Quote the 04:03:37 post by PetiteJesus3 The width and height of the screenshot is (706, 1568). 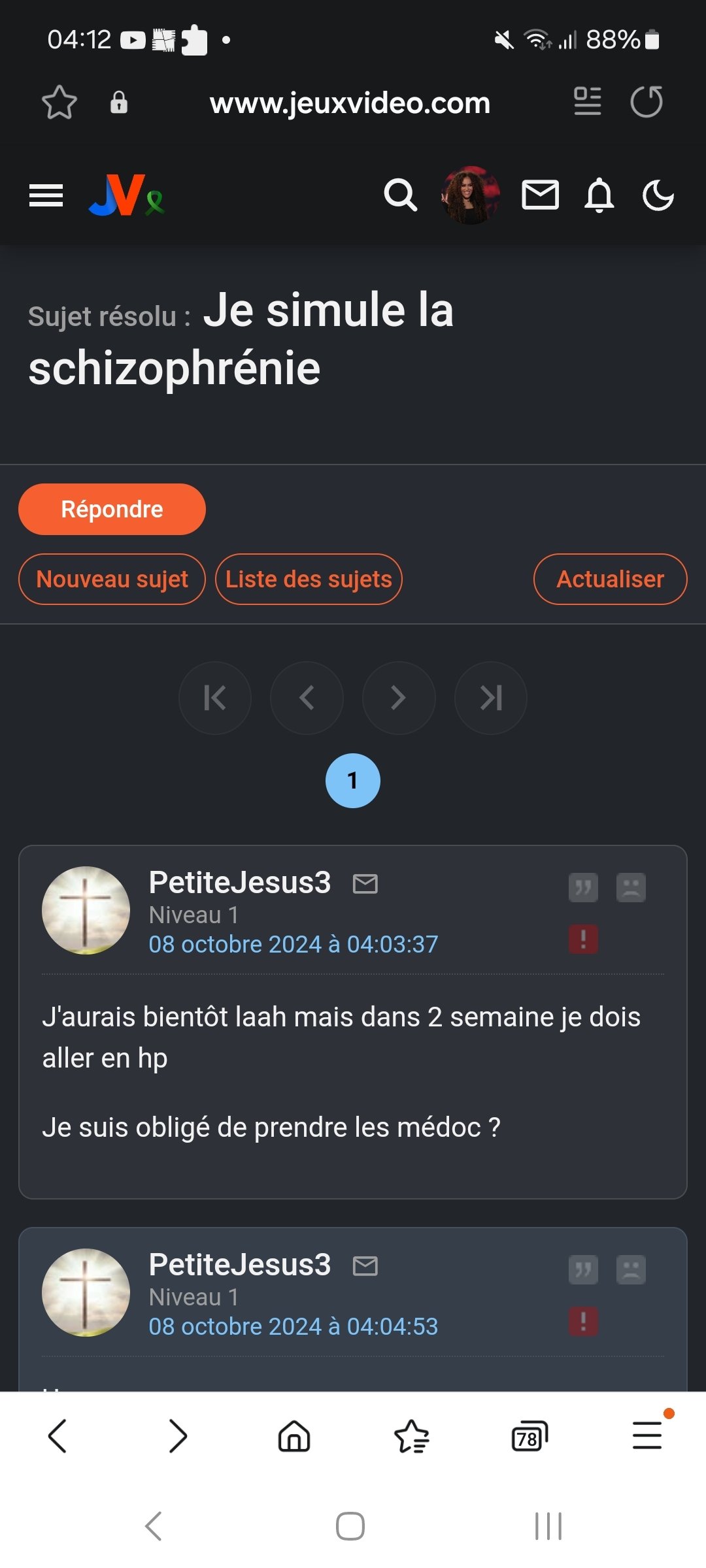[583, 887]
